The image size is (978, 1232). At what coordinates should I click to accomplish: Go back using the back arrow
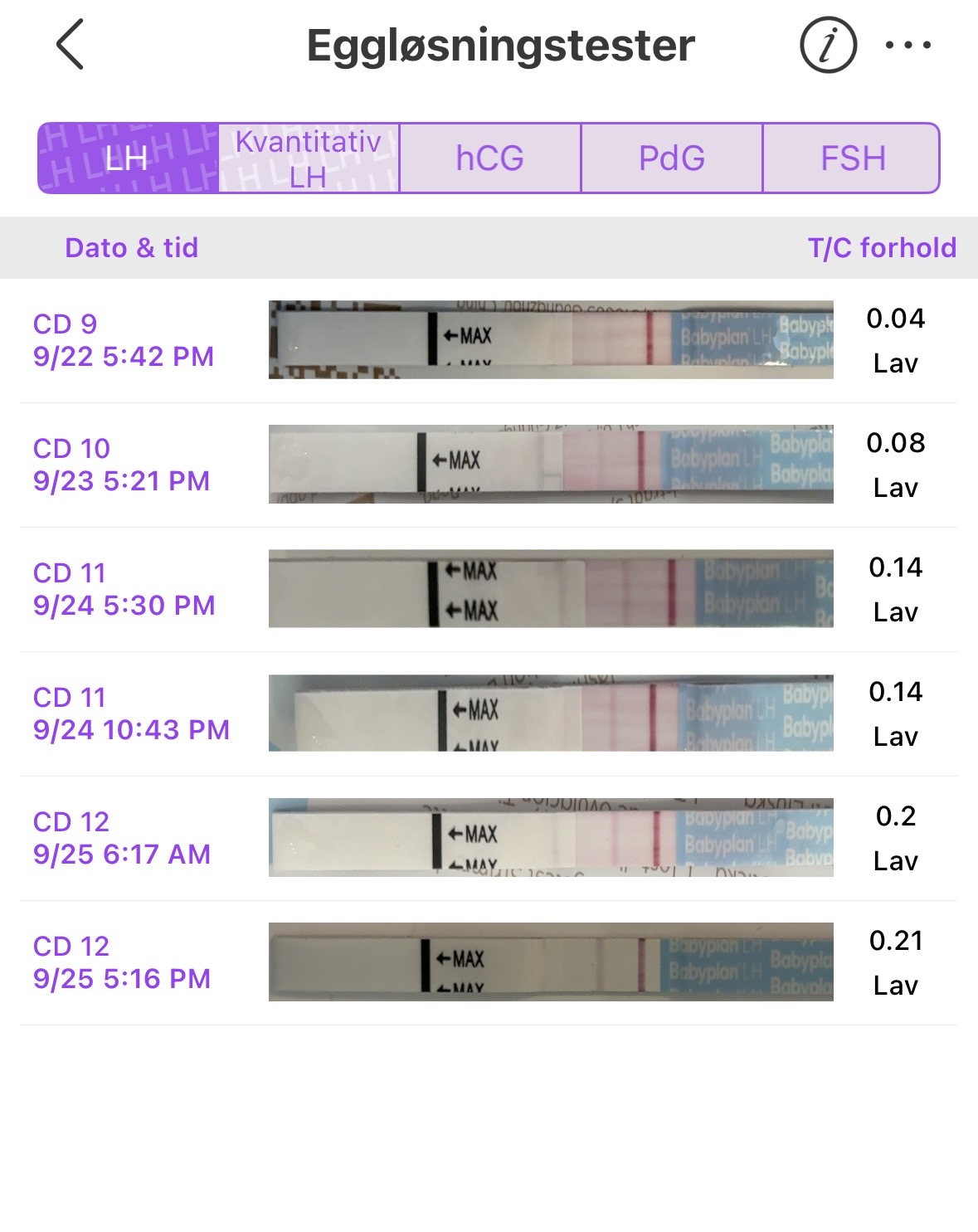[x=71, y=45]
